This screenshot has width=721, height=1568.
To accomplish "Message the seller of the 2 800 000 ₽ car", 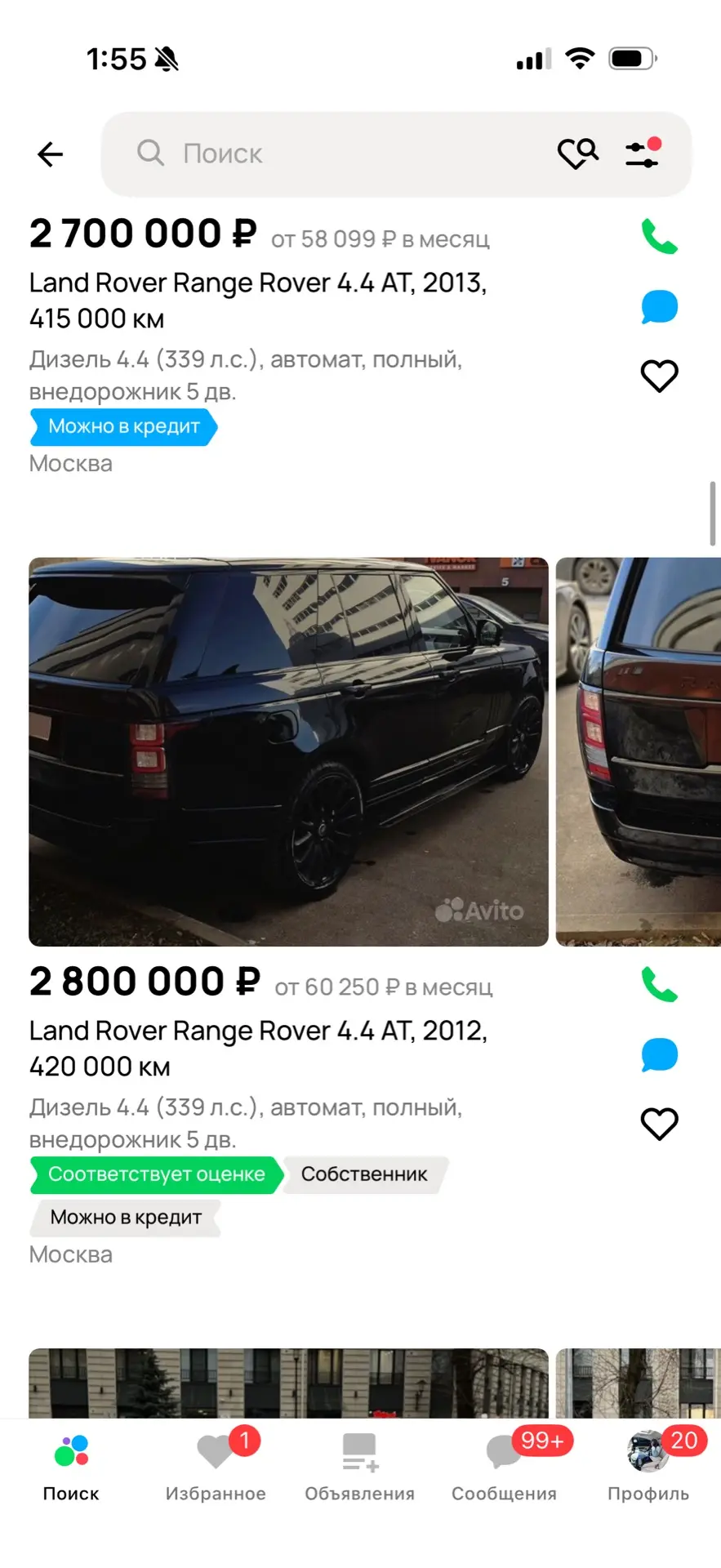I will (659, 1055).
